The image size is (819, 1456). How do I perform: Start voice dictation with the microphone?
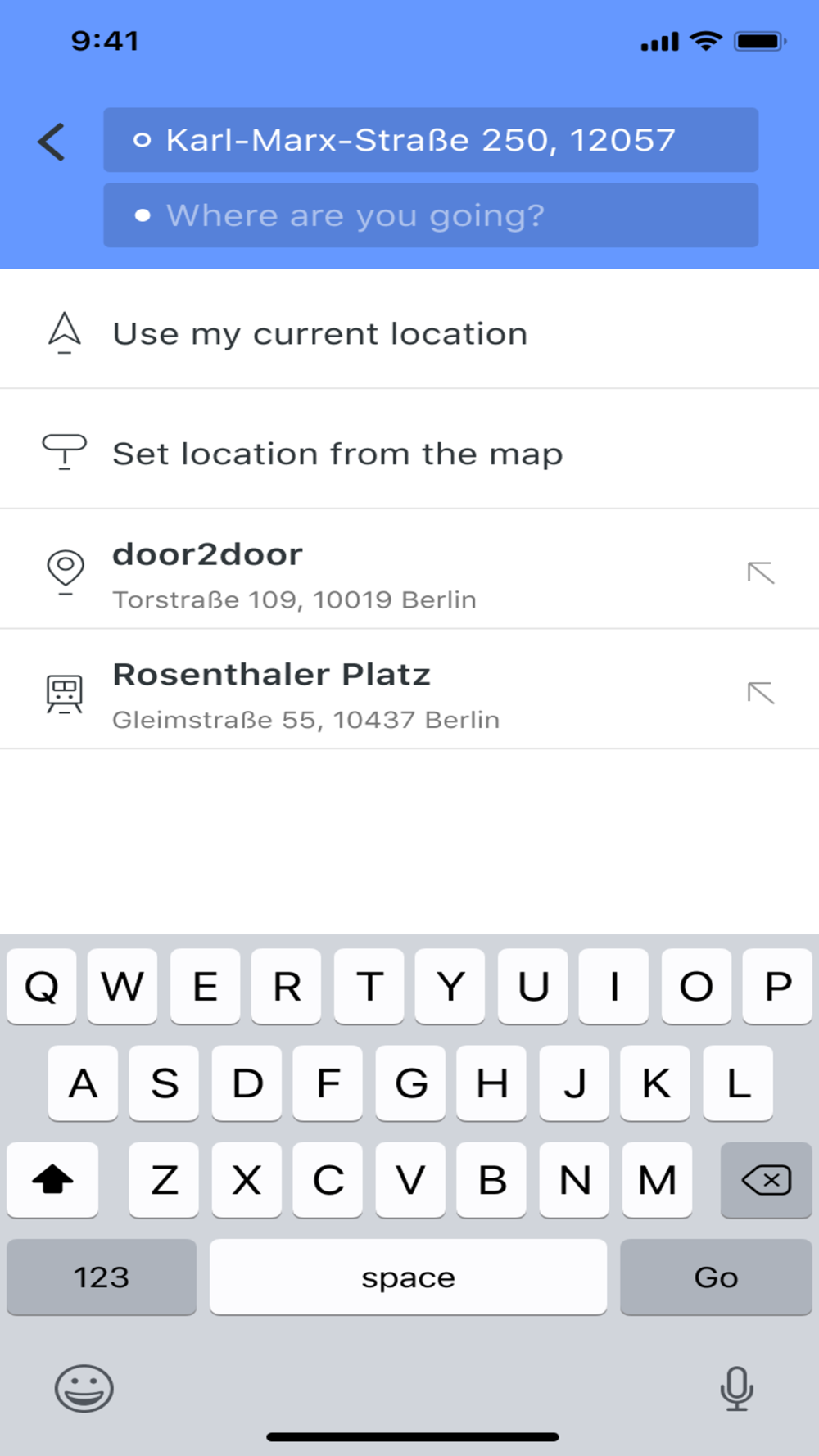click(736, 1389)
